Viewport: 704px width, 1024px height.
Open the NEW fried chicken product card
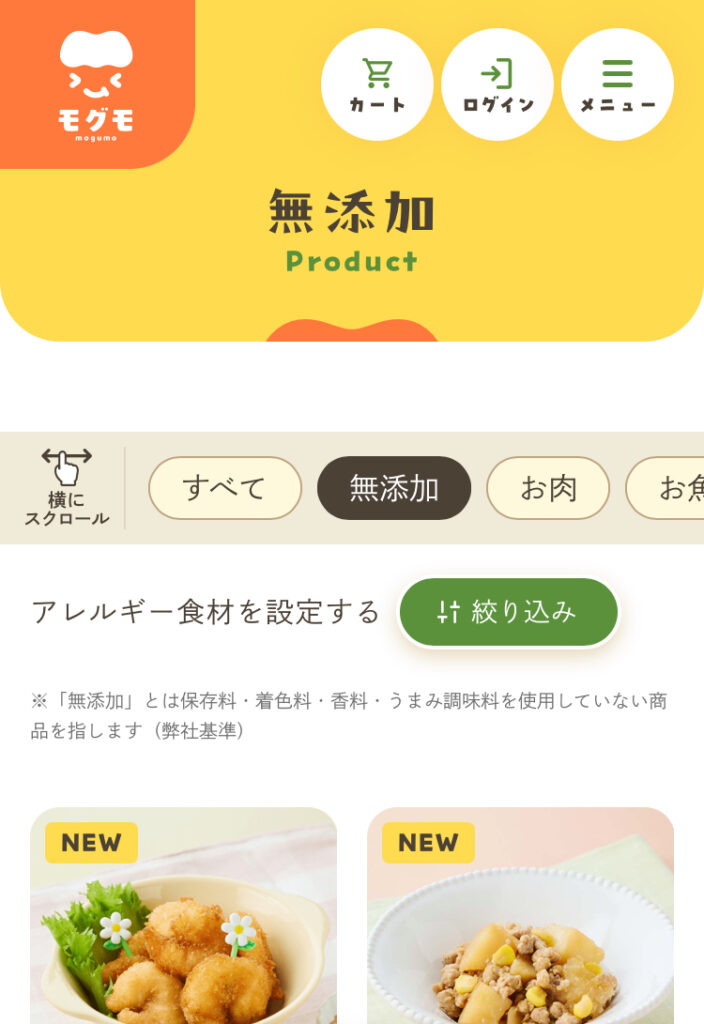pyautogui.click(x=183, y=930)
